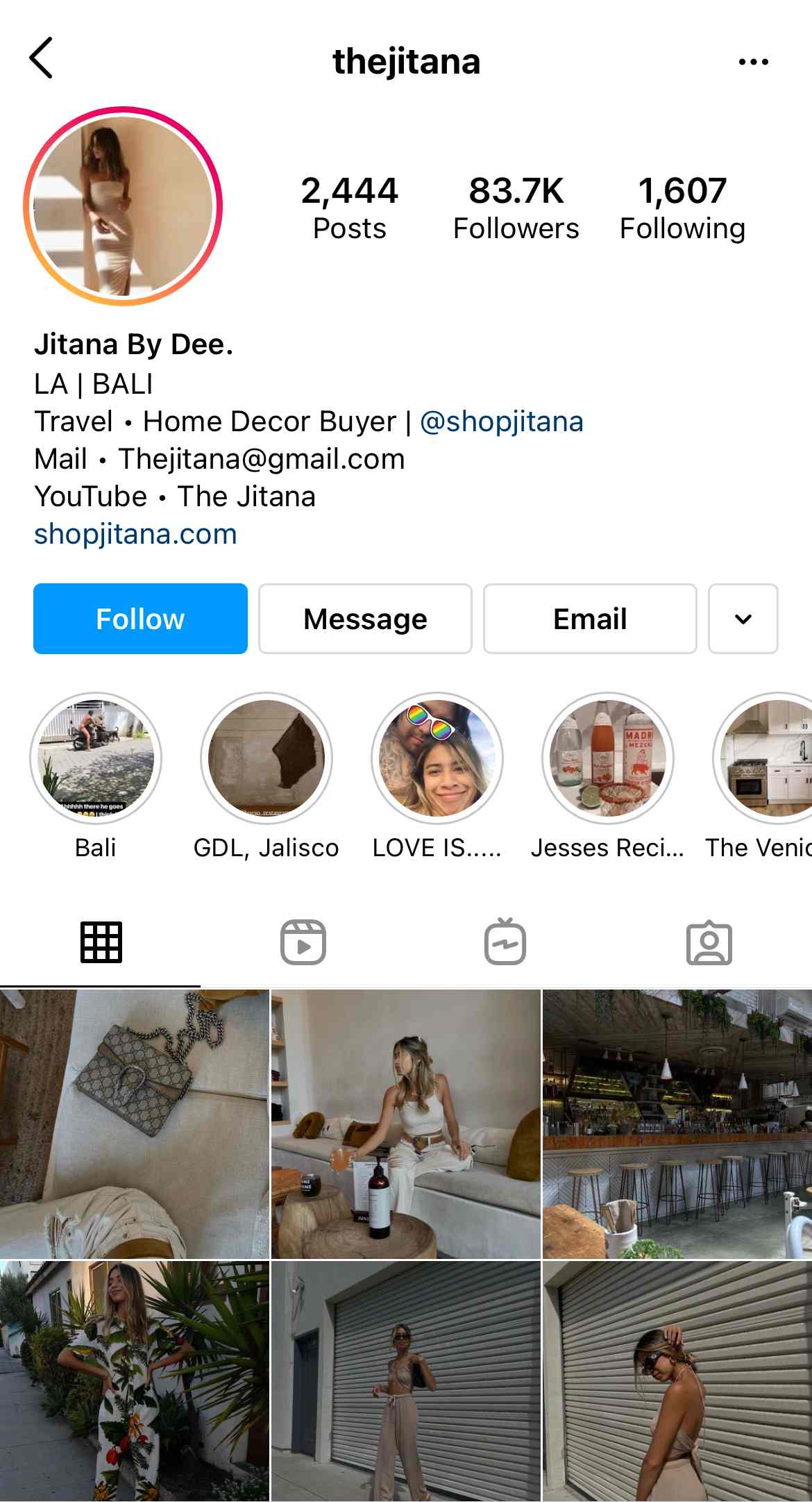The image size is (812, 1502).
Task: Open the three-dot options menu
Action: tap(753, 61)
